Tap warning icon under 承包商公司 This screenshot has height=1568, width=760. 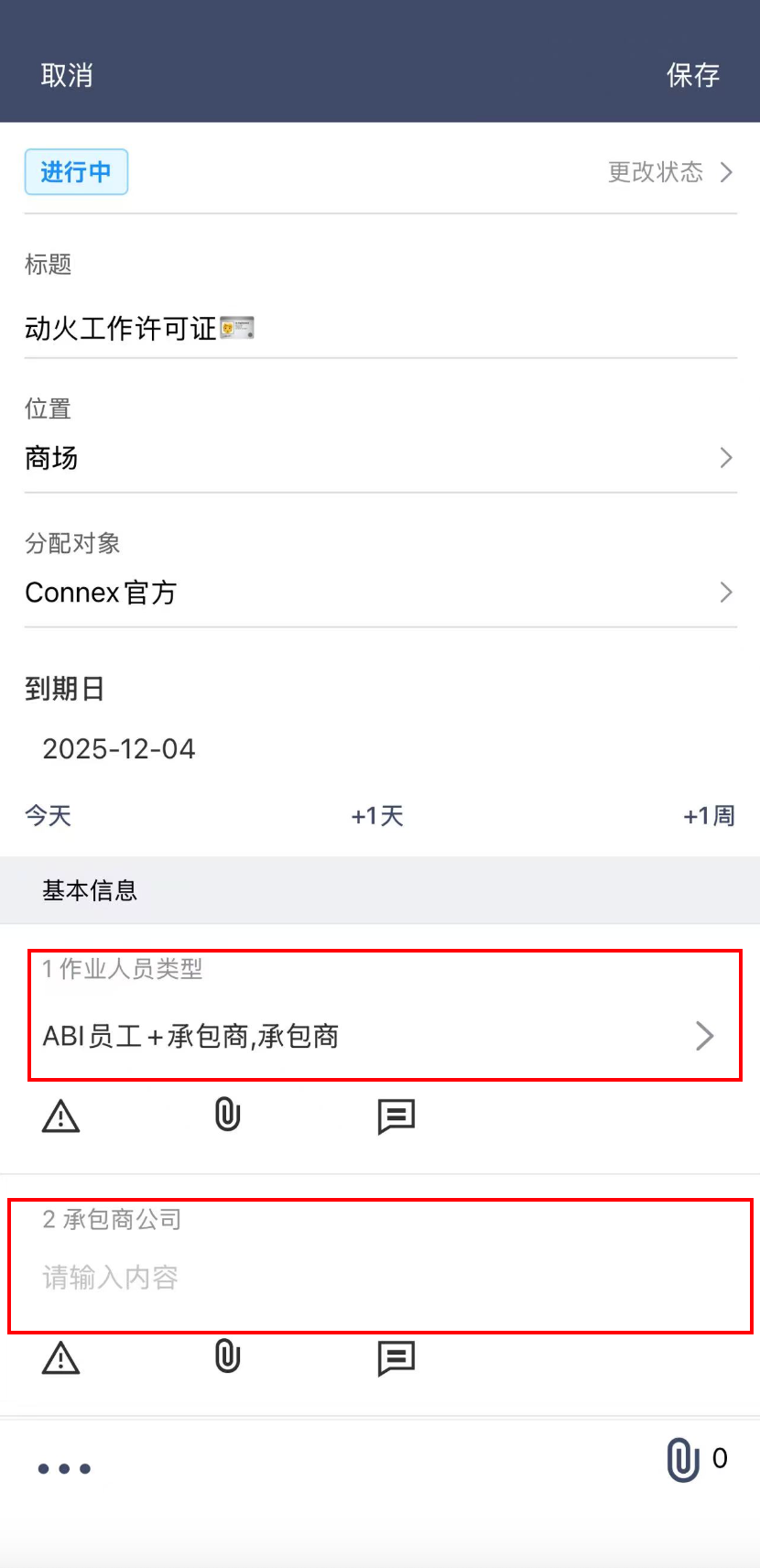pyautogui.click(x=61, y=1358)
